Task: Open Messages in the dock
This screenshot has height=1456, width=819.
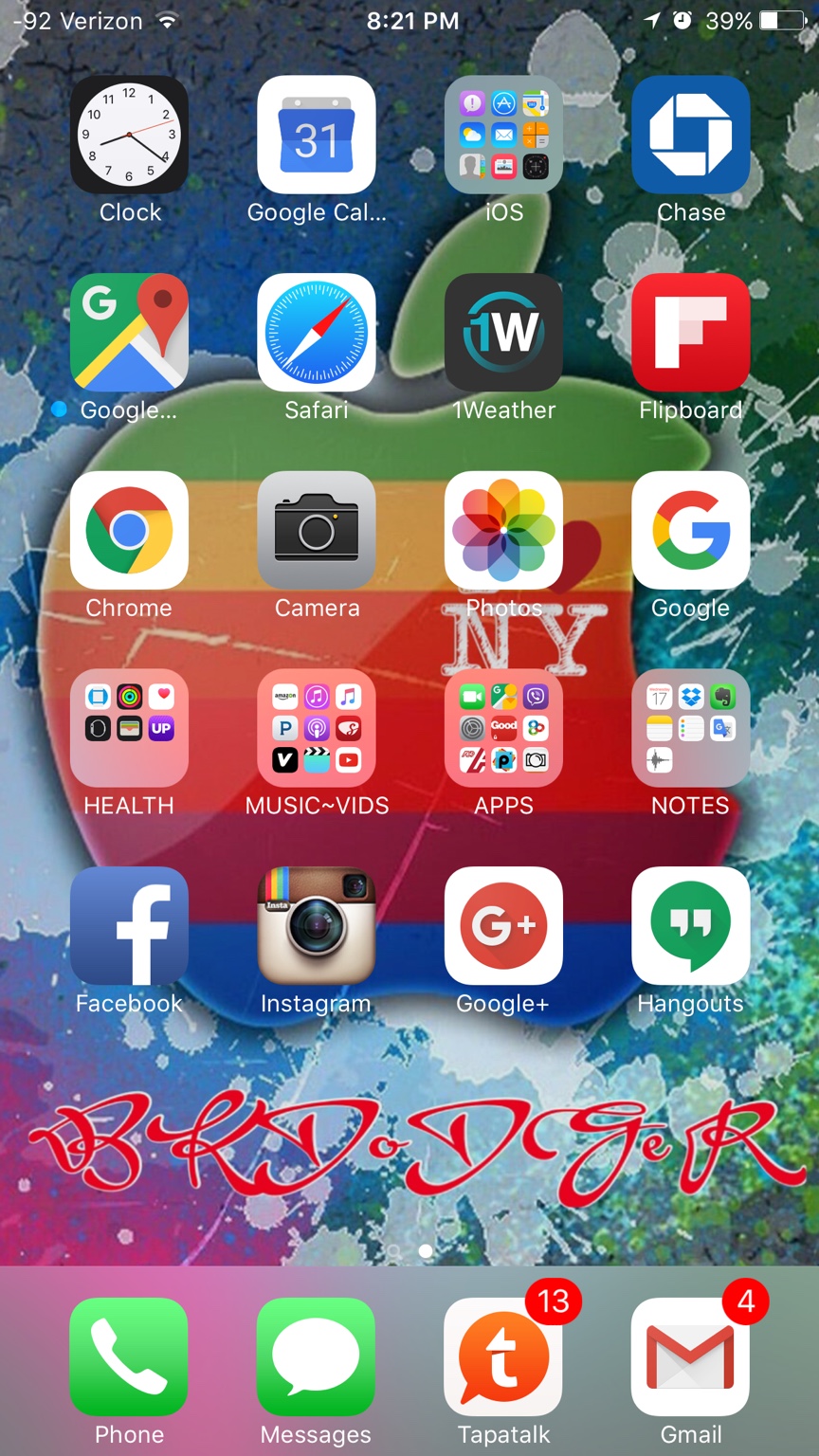Action: 317,1356
